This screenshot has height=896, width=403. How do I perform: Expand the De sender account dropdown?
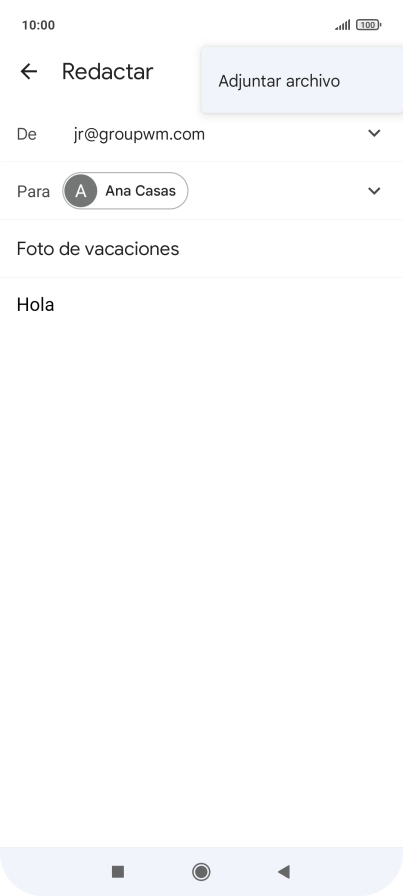[x=374, y=133]
